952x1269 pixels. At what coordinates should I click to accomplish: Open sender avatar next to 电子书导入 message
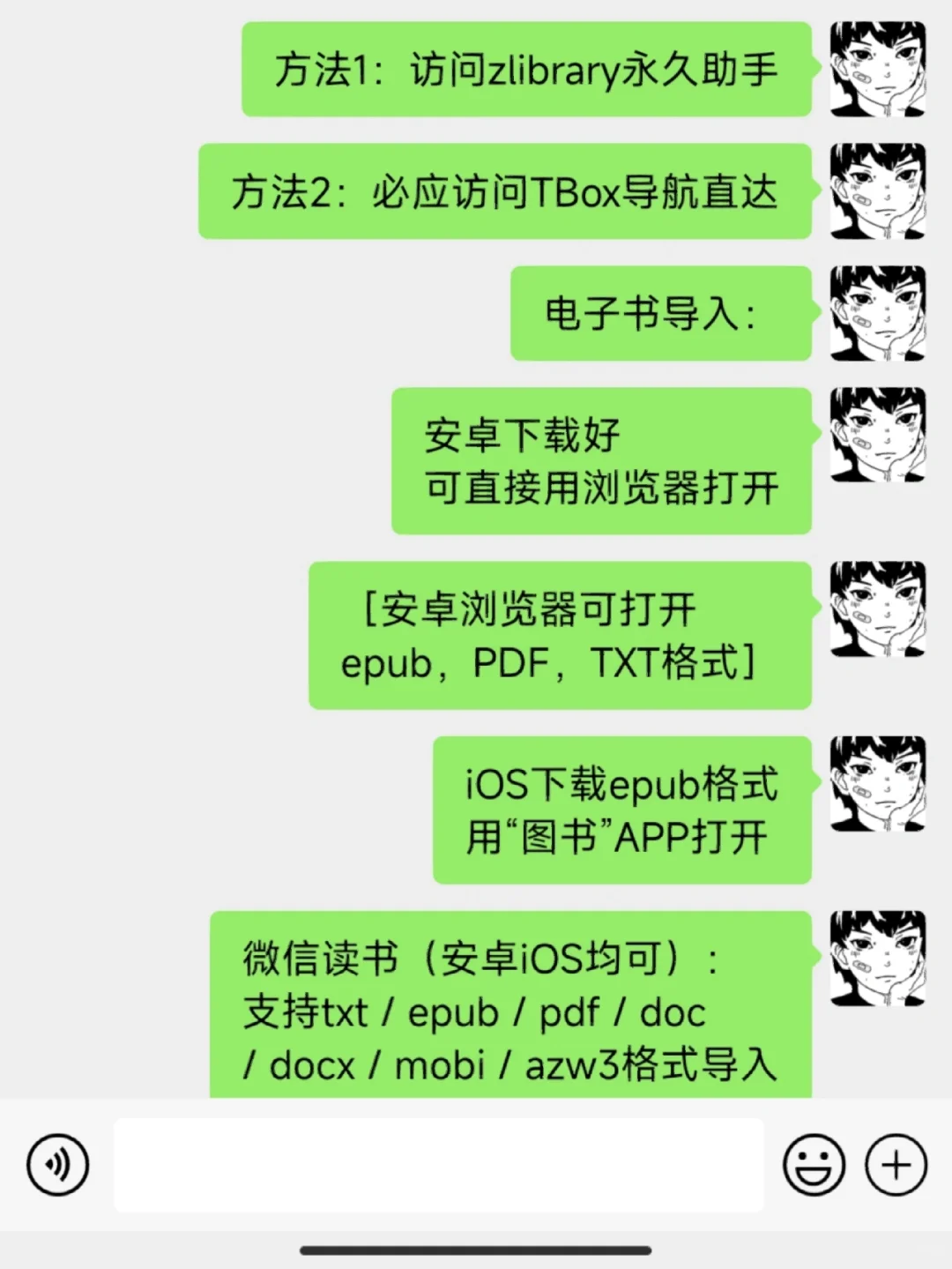(x=878, y=313)
